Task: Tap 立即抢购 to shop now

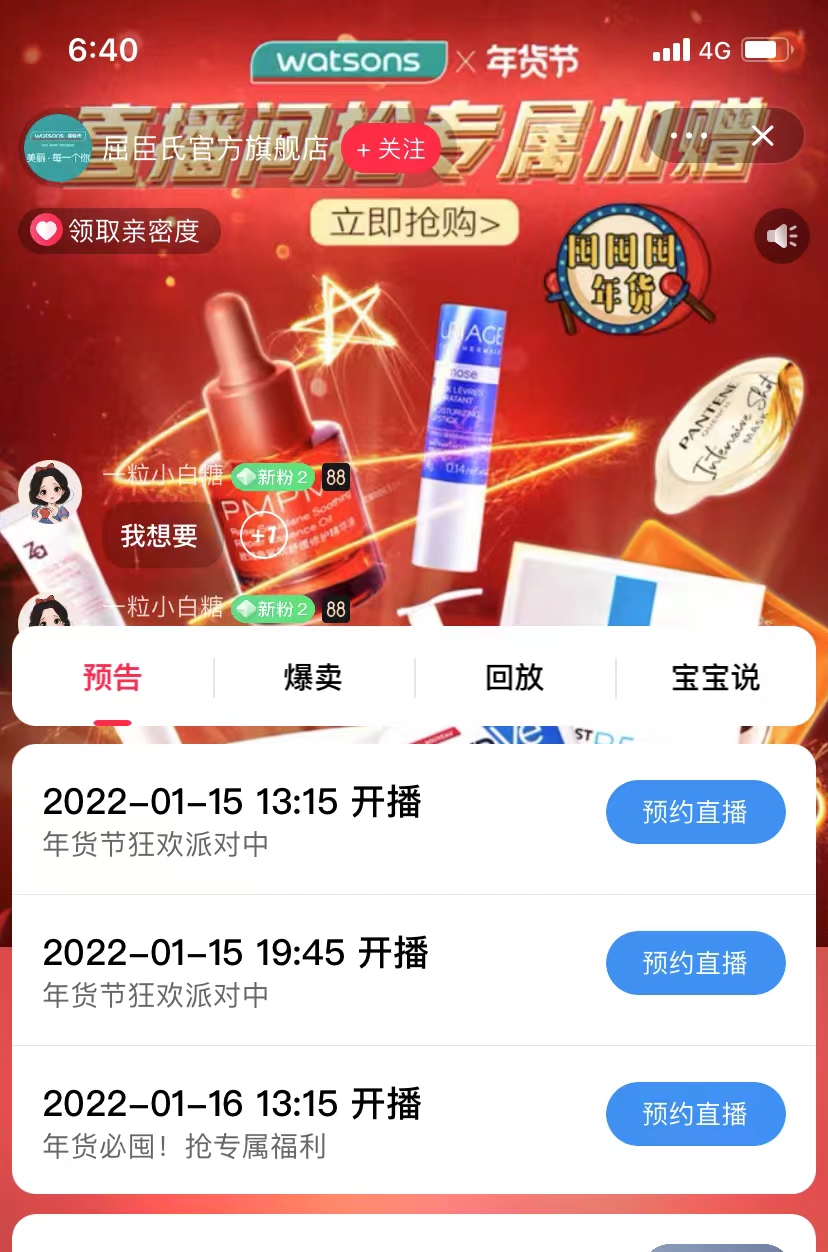Action: 414,223
